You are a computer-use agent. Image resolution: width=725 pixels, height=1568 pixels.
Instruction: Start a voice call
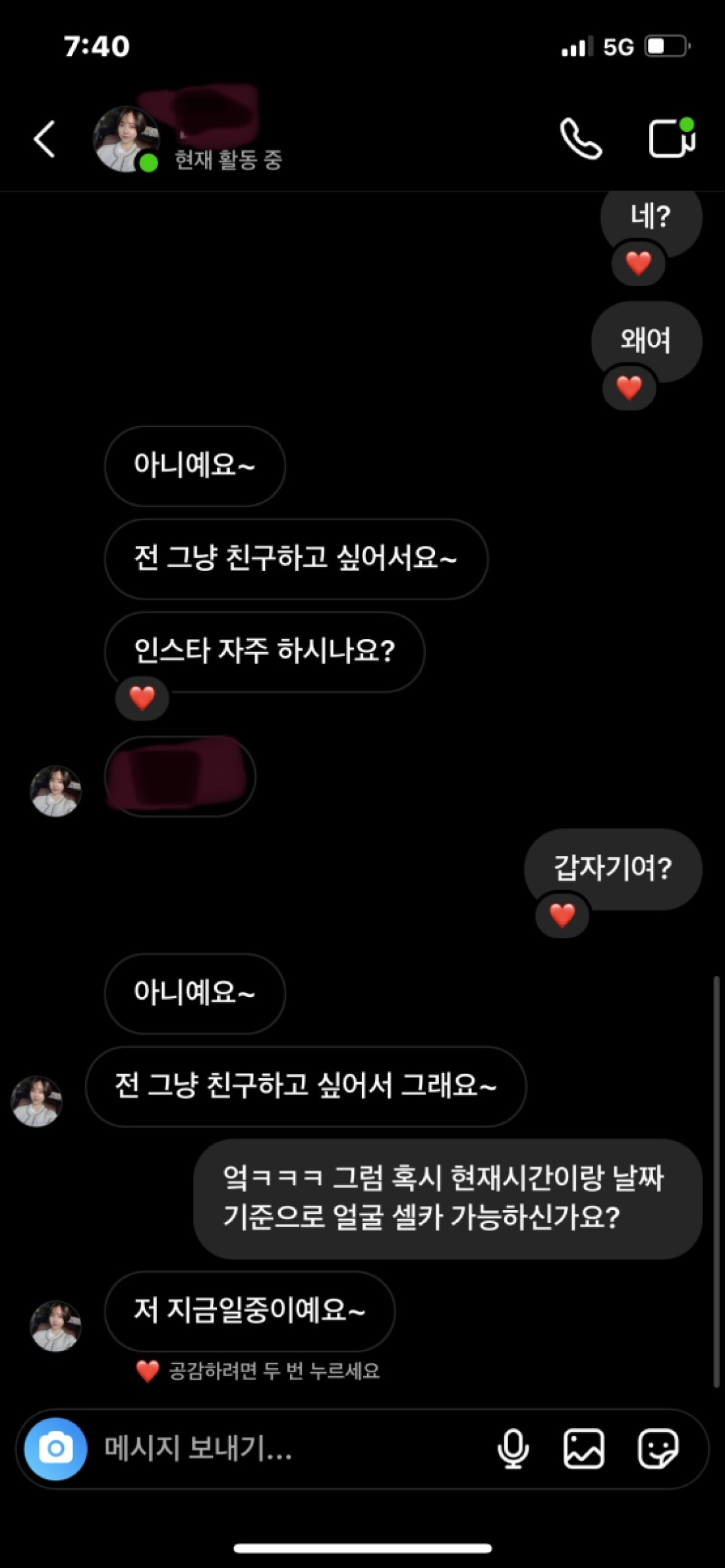click(x=580, y=138)
